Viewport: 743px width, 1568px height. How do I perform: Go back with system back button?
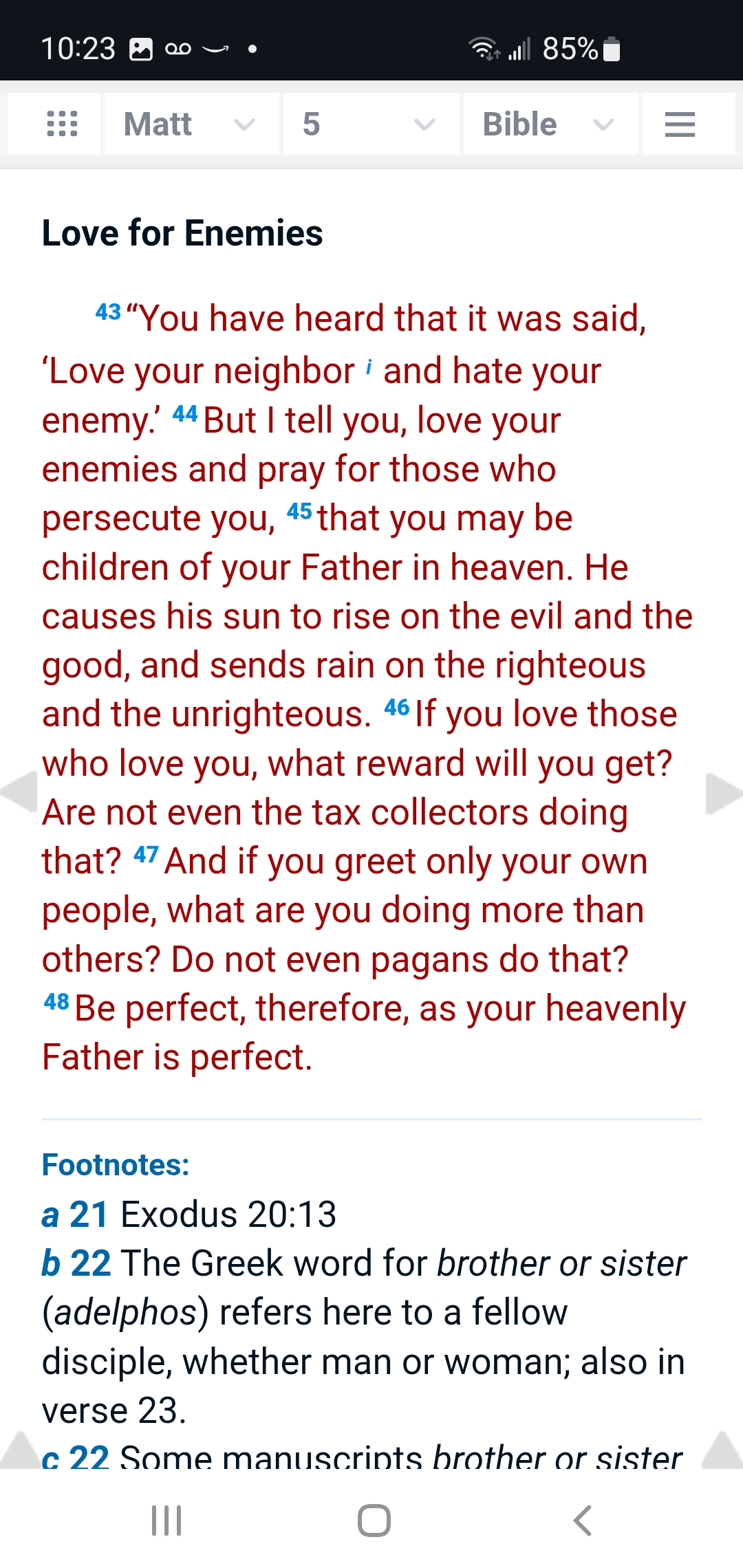[x=582, y=1521]
